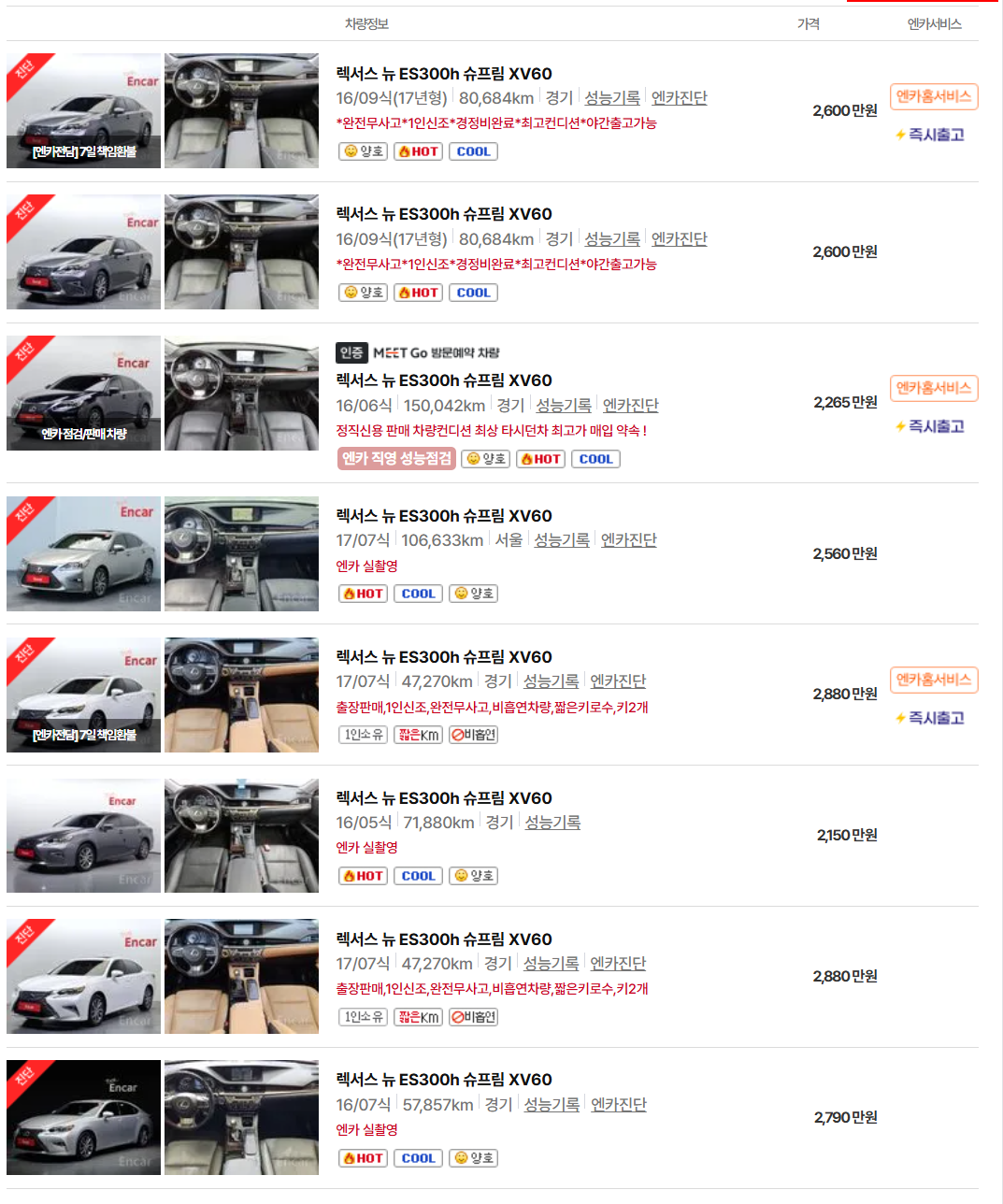Click the 엔카 직영 성능점검 badge
The image size is (1003, 1204).
(396, 458)
